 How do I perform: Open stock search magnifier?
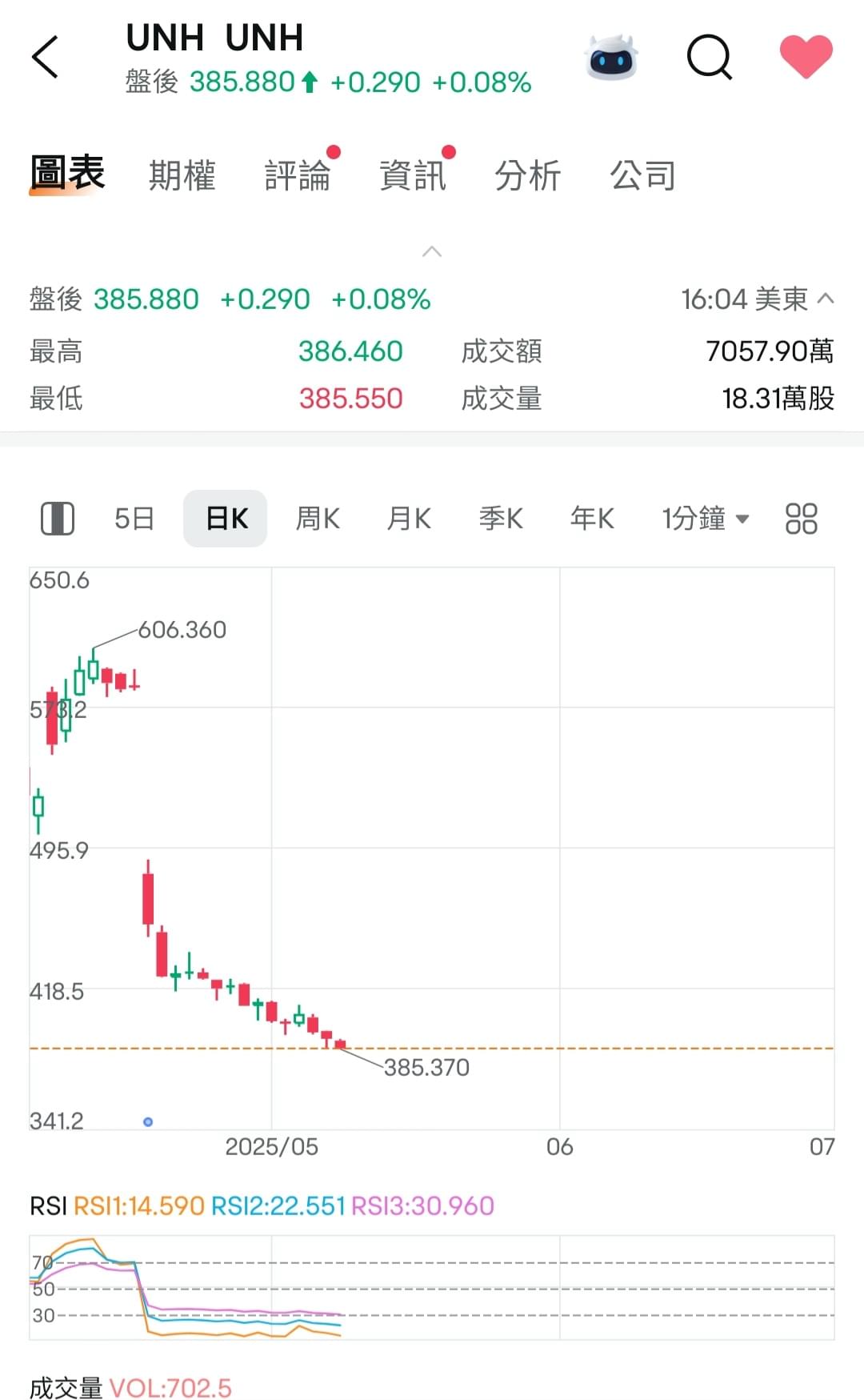[710, 57]
